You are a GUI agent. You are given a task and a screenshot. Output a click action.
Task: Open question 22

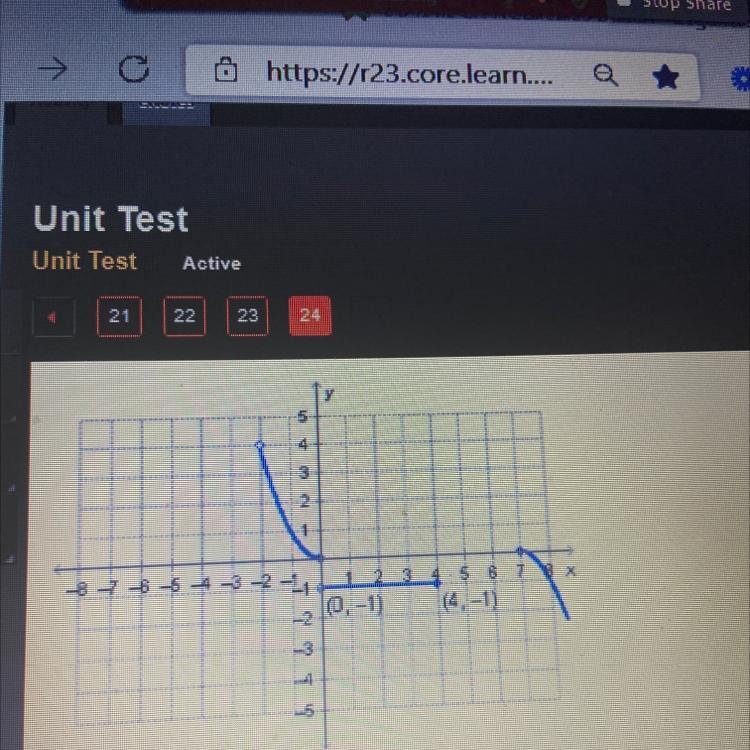click(184, 316)
